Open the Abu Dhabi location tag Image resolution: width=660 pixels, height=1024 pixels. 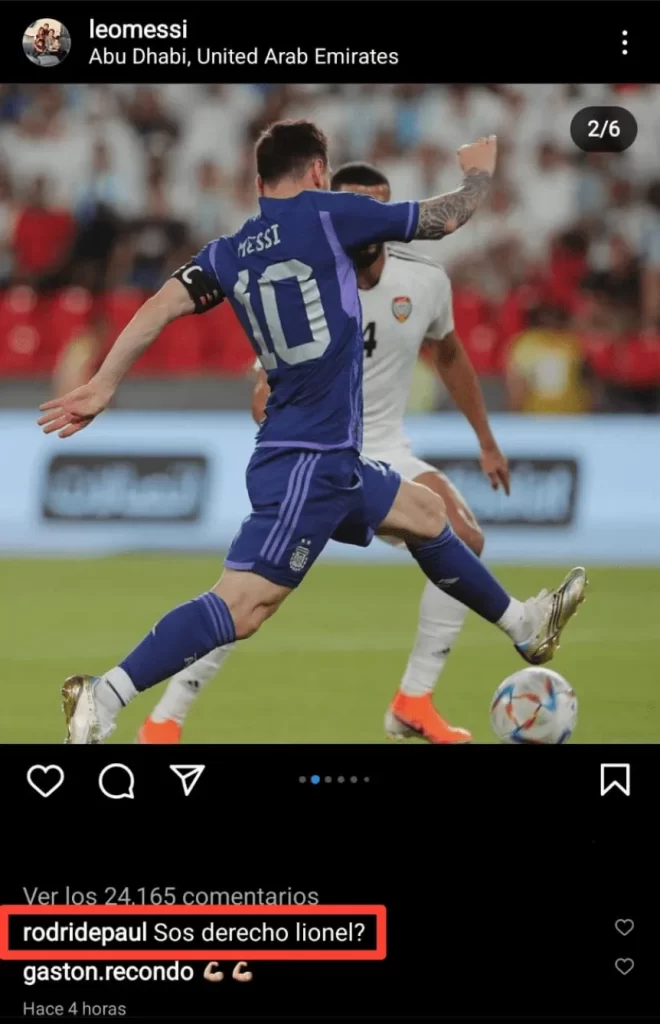tap(243, 56)
